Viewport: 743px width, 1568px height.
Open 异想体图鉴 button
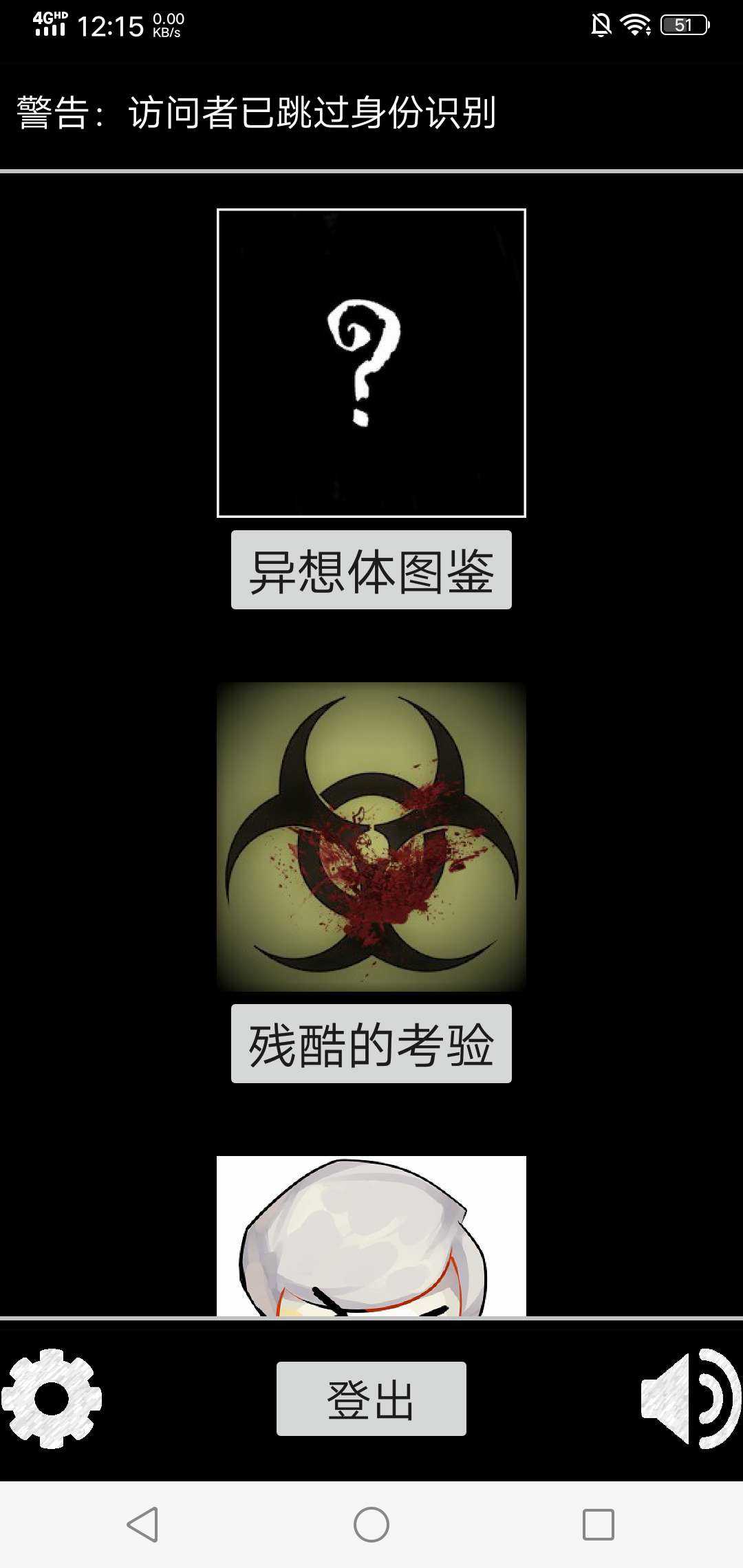click(x=371, y=570)
